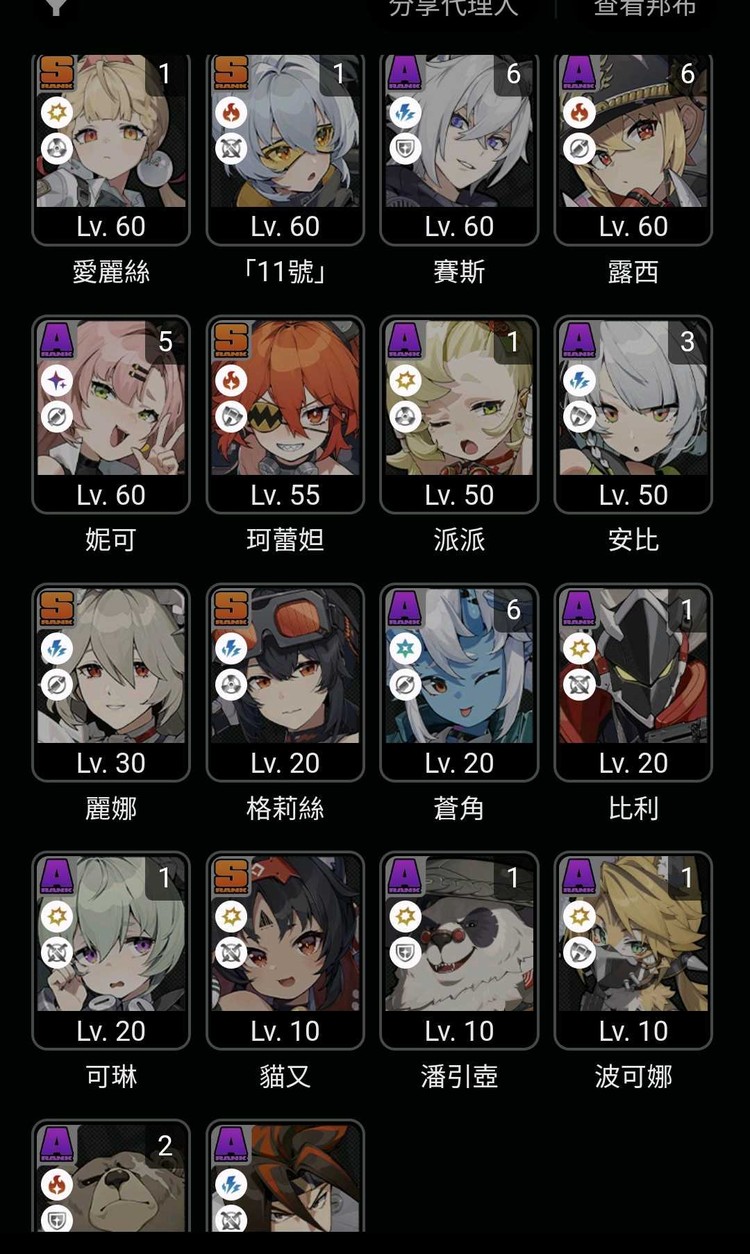Open 格莉絲 character card
The height and width of the screenshot is (1254, 750).
pyautogui.click(x=285, y=682)
